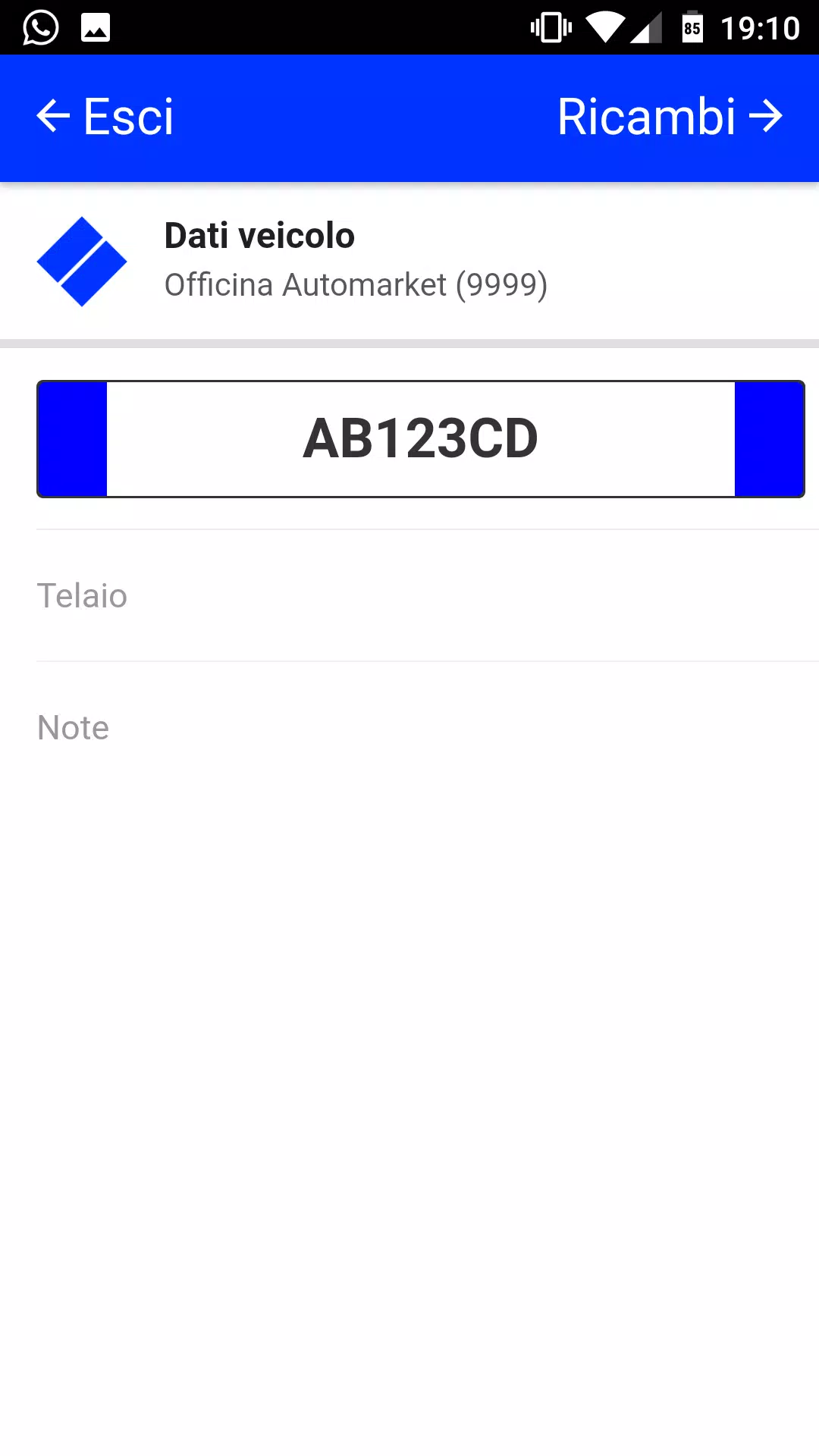Select the AB123CD license plate field
Viewport: 819px width, 1456px height.
click(419, 438)
